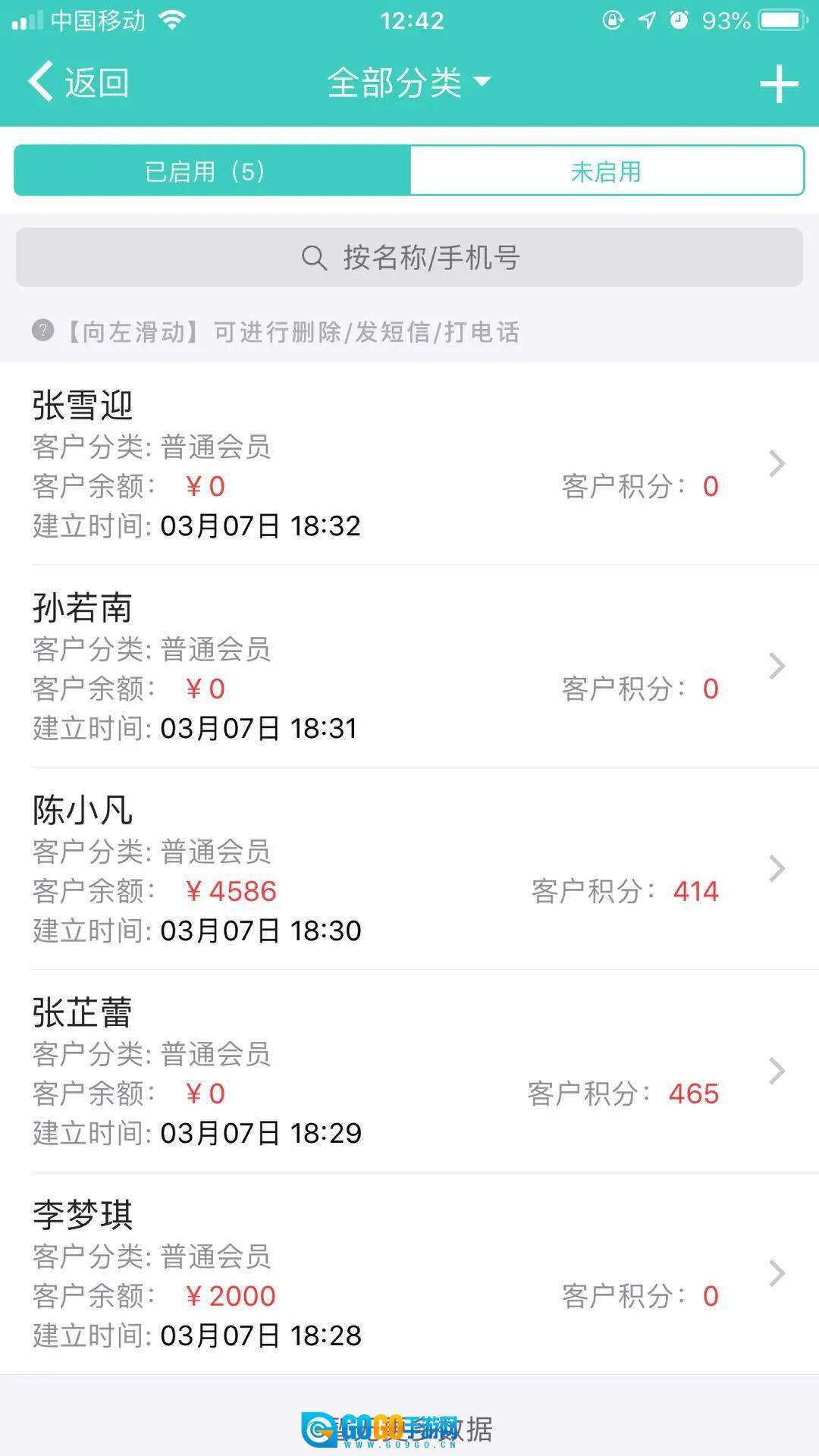This screenshot has width=819, height=1456.
Task: Switch to the 已启用 tab
Action: 212,171
